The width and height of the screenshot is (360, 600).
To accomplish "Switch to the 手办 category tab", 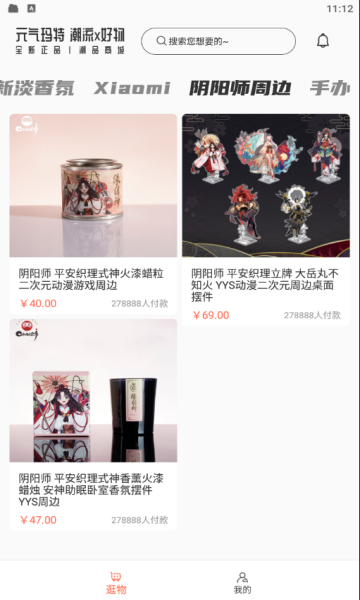I will (330, 88).
